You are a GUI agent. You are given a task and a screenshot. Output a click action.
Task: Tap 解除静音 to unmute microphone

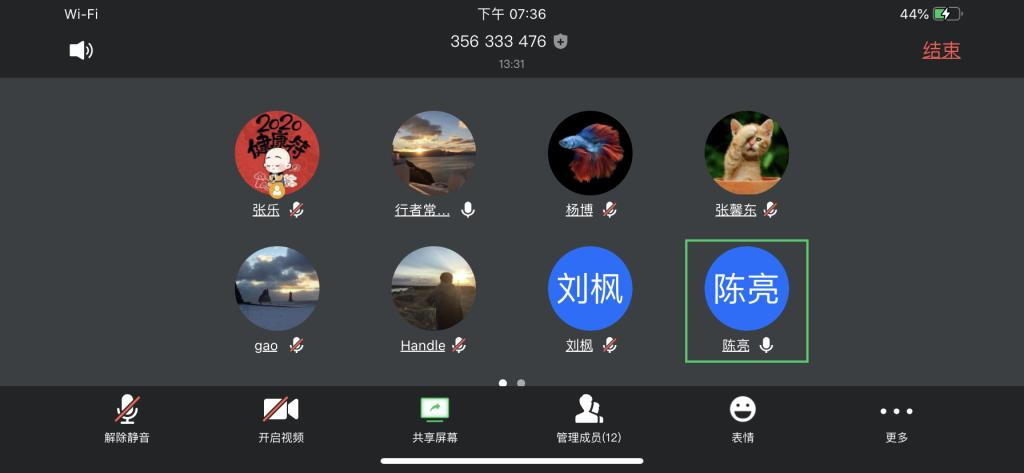coord(127,419)
